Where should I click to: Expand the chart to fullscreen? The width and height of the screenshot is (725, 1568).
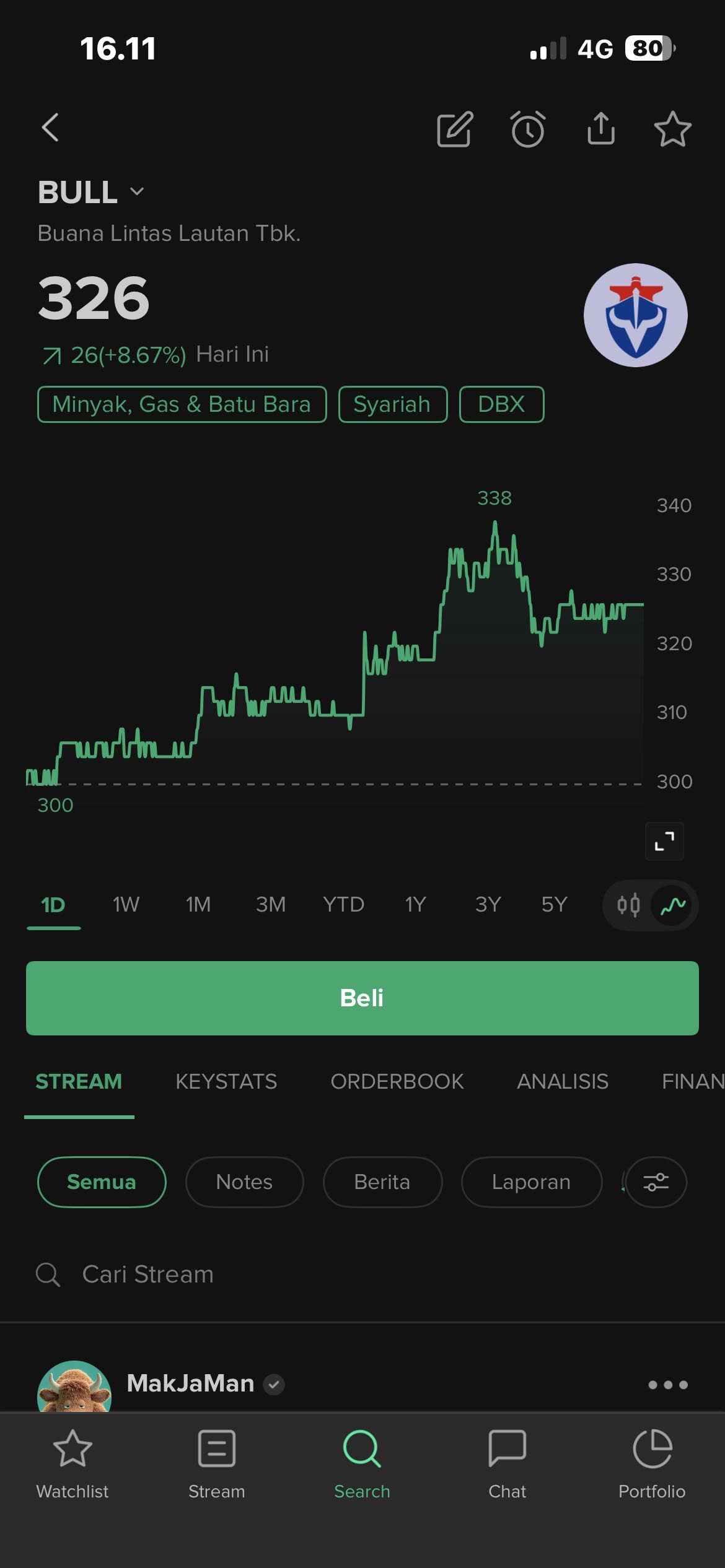[x=664, y=841]
